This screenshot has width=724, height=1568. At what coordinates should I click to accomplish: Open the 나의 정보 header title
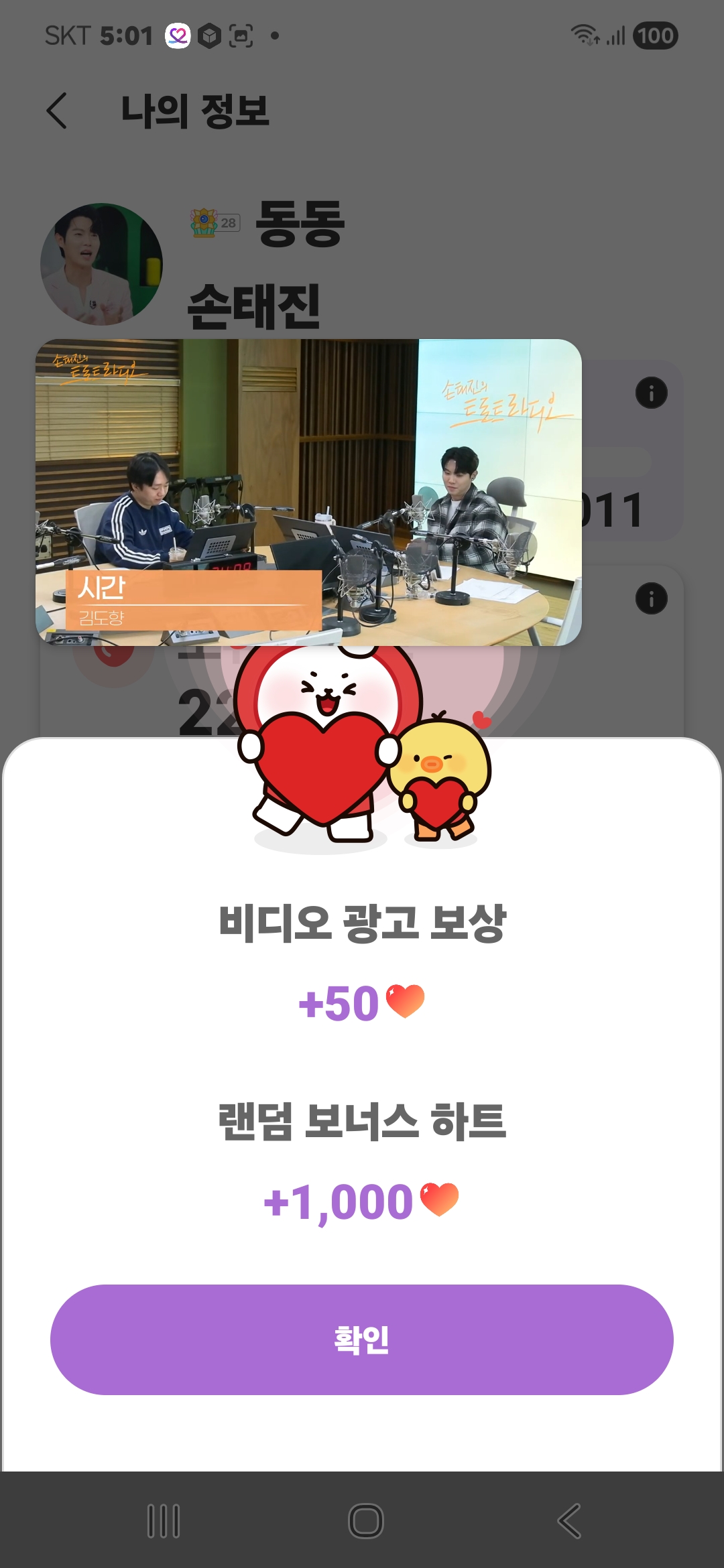[x=194, y=110]
